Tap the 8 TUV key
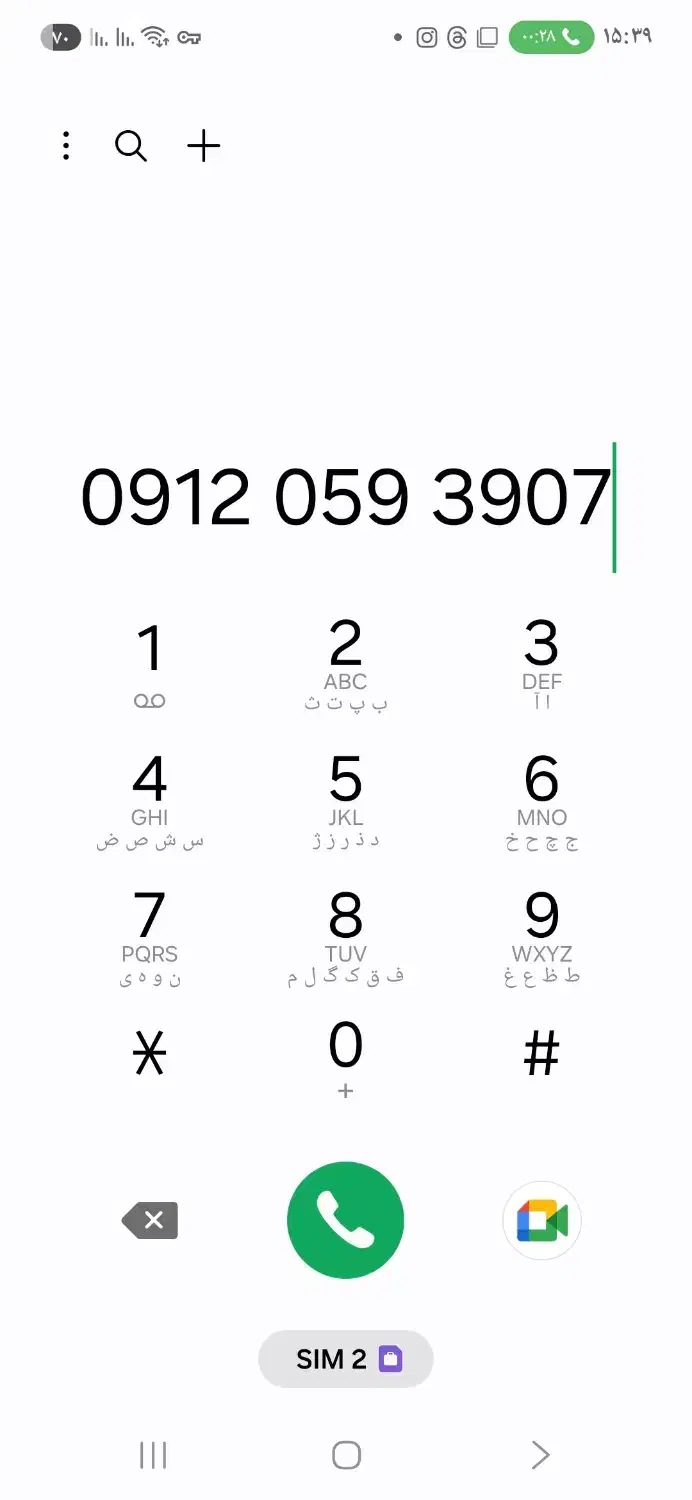This screenshot has width=692, height=1500. pyautogui.click(x=346, y=937)
